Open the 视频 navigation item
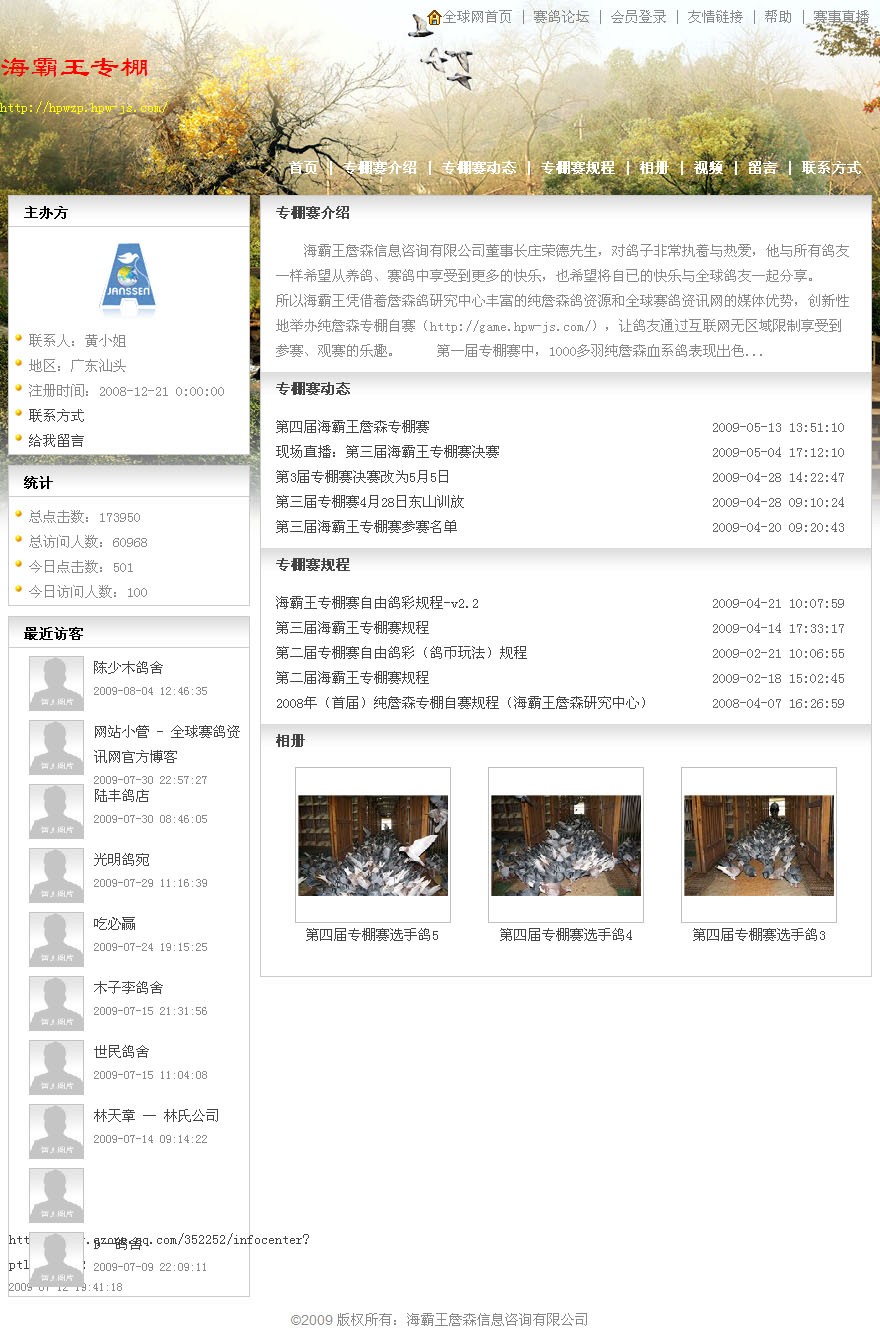880x1335 pixels. point(708,168)
